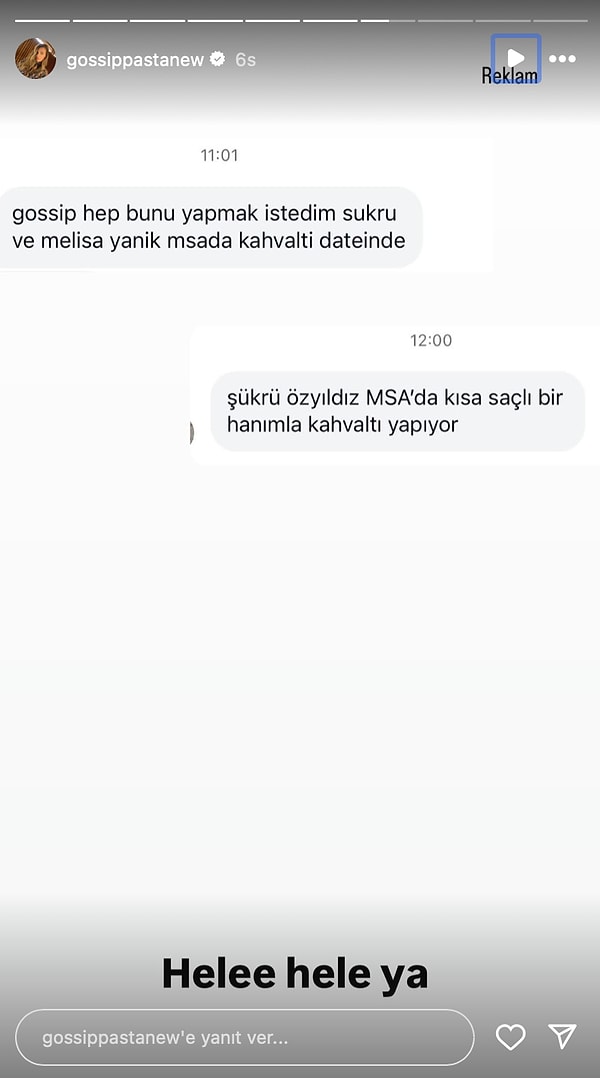Share this story via paper plane icon
This screenshot has width=600, height=1078.
562,1038
